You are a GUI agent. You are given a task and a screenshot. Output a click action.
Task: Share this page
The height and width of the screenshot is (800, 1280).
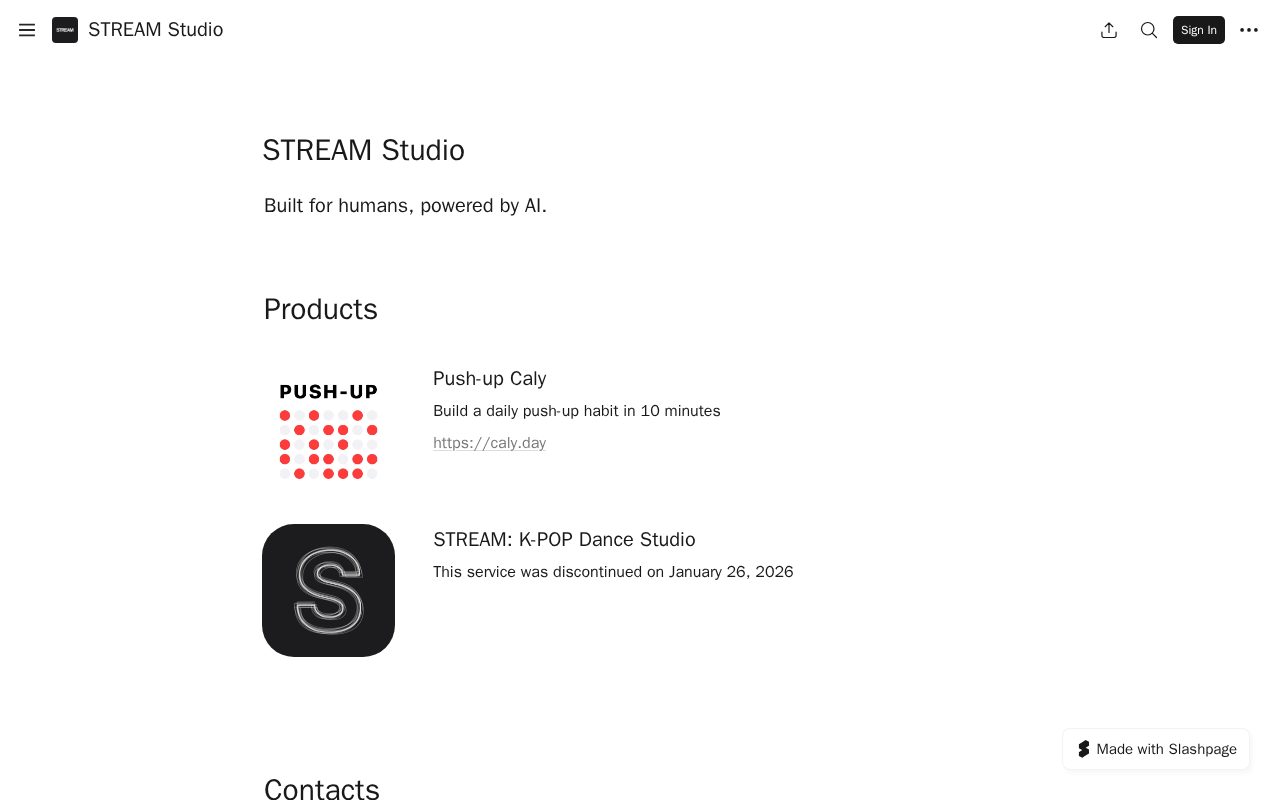[x=1108, y=30]
